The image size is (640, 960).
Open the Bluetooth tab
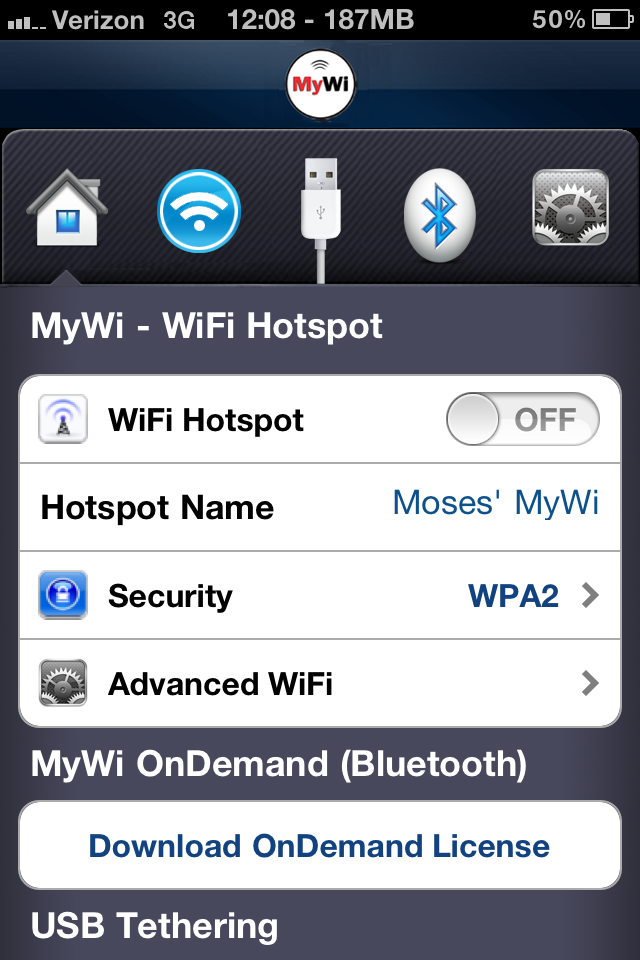point(438,212)
